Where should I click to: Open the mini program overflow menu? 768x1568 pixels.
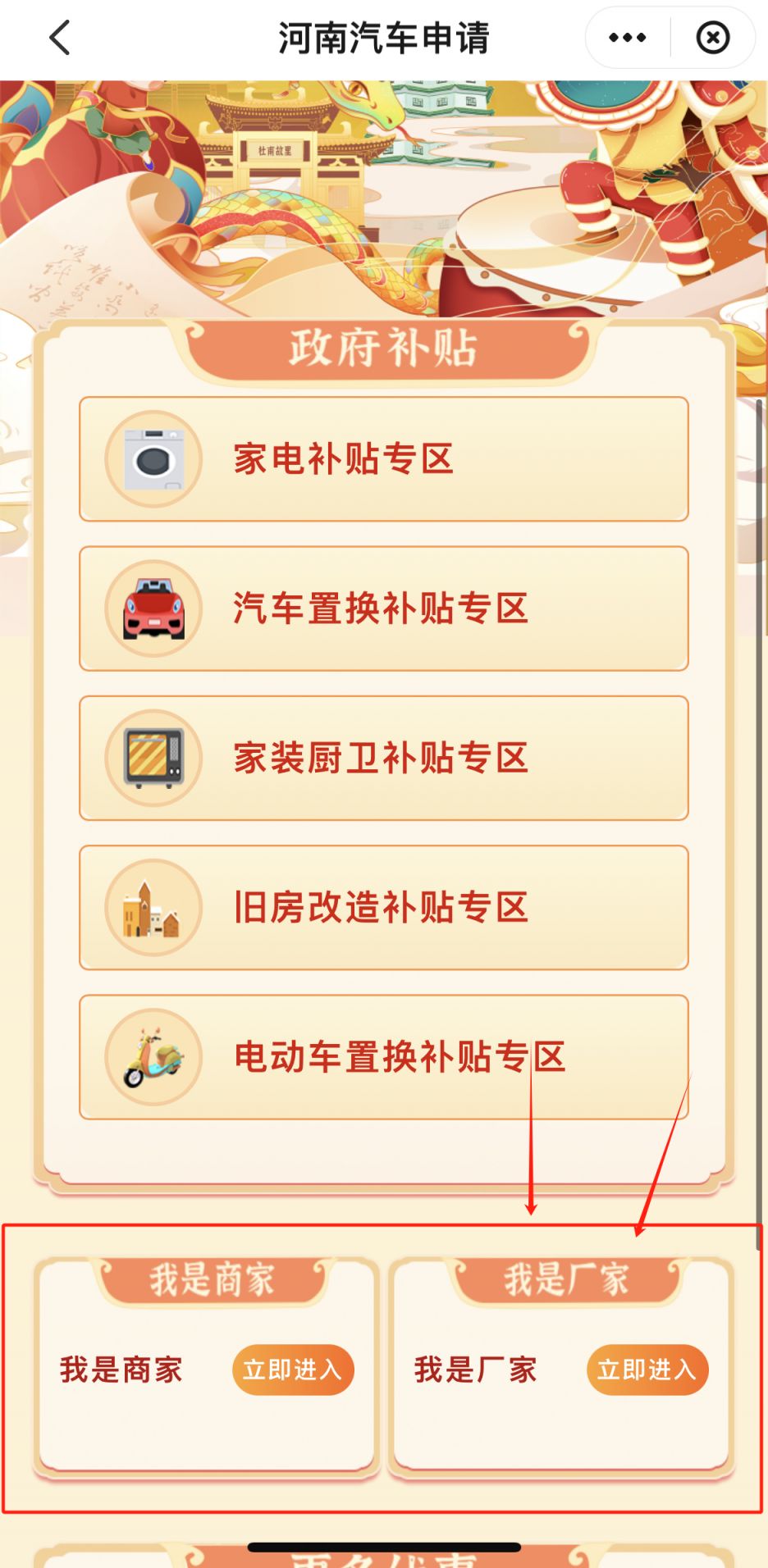pyautogui.click(x=628, y=38)
